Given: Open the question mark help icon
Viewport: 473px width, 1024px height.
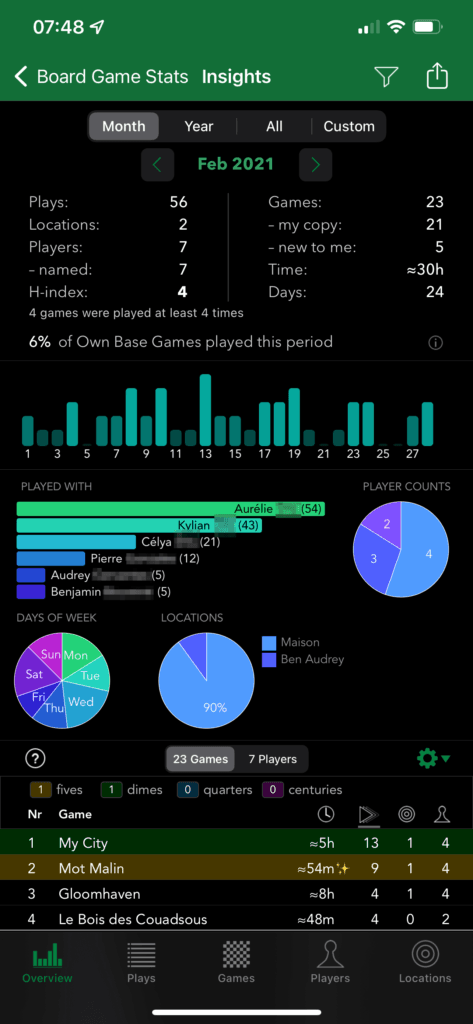Looking at the screenshot, I should click(35, 758).
